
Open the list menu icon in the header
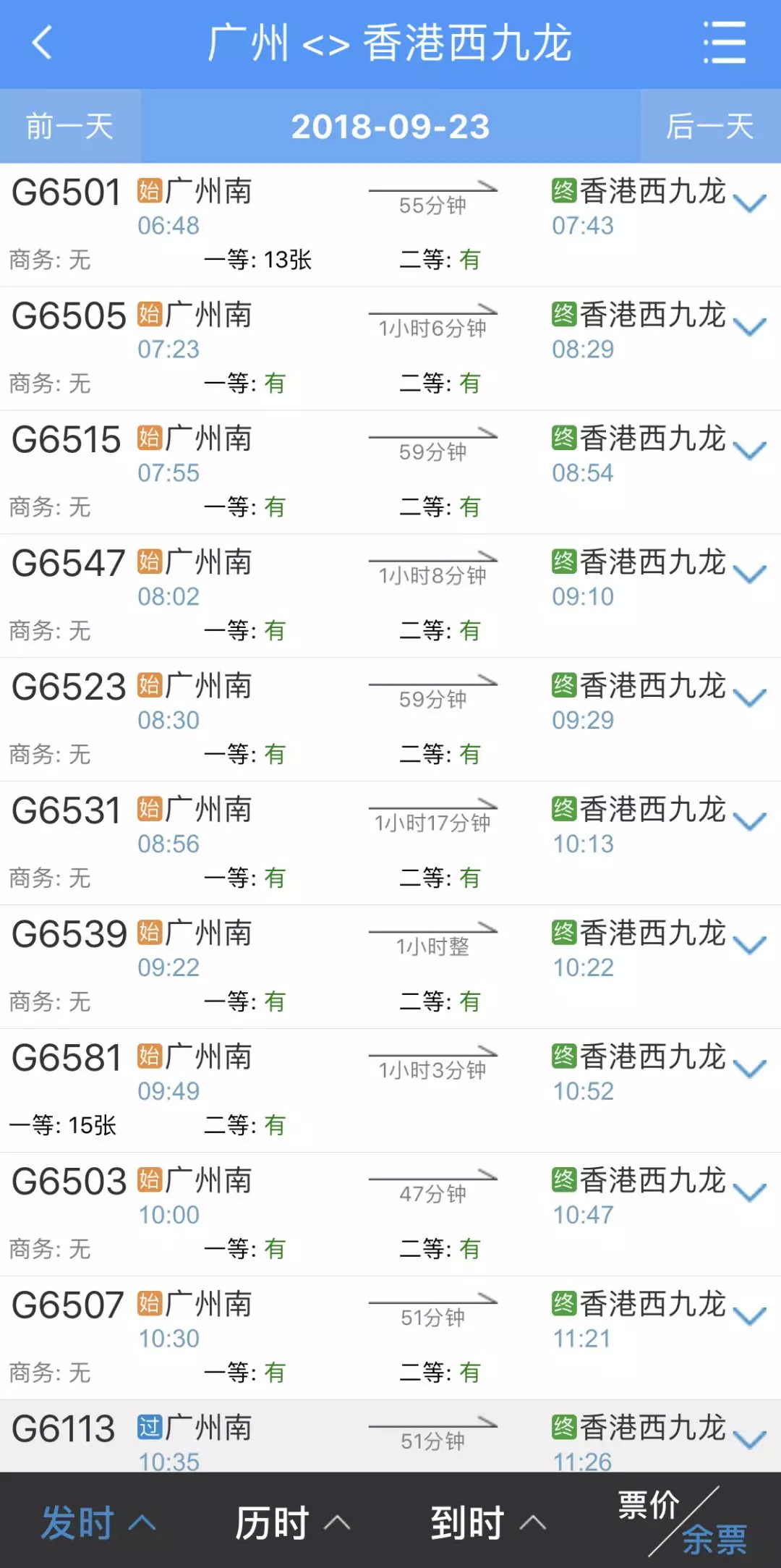[725, 42]
